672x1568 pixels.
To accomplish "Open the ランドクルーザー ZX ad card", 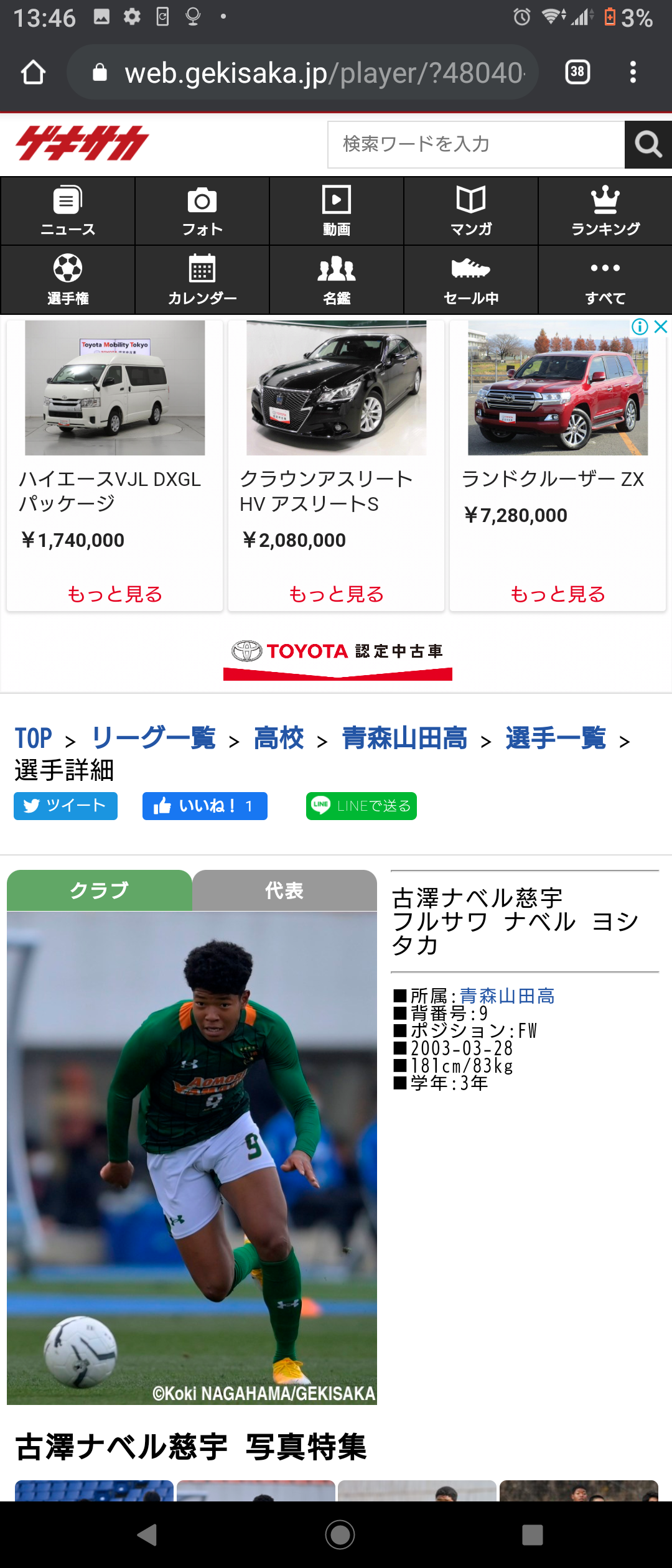I will [558, 464].
